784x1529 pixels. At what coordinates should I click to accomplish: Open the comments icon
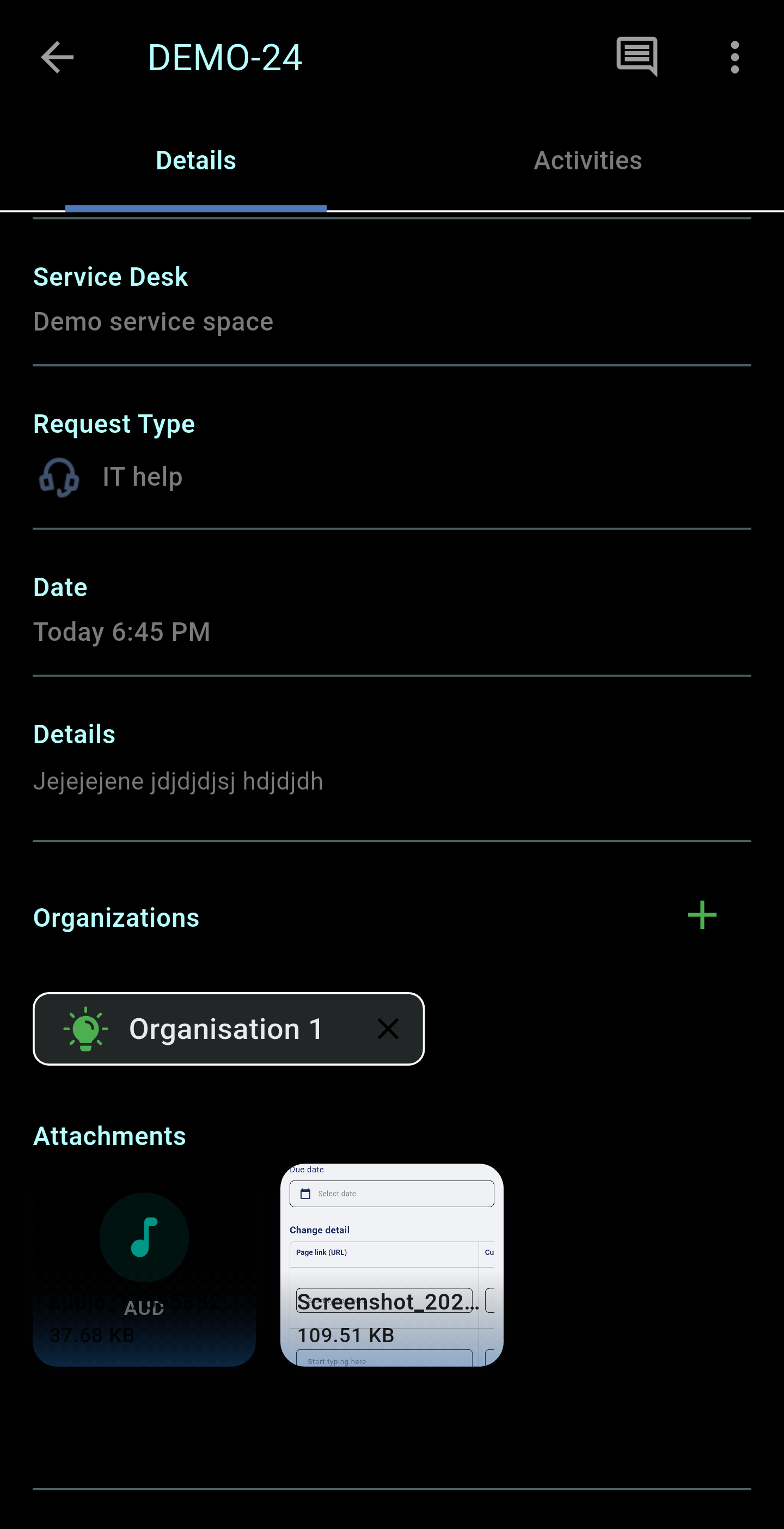point(637,57)
